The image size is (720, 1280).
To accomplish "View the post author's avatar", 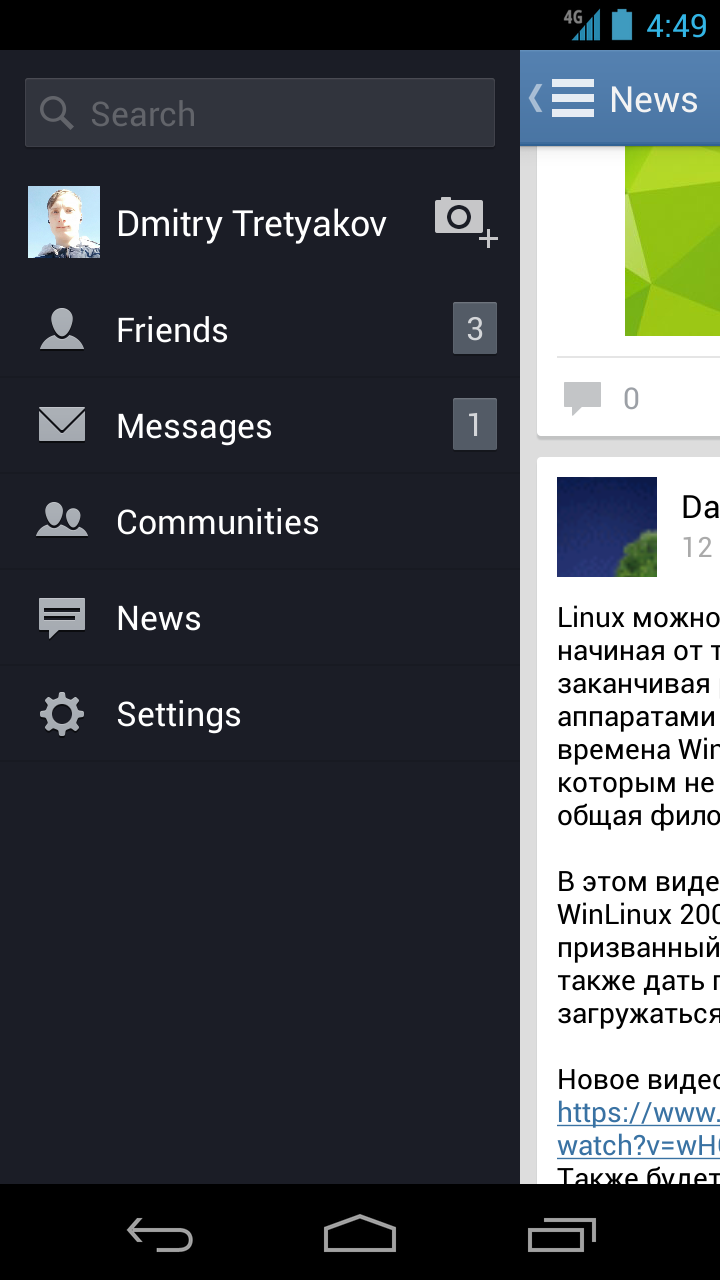I will (606, 527).
